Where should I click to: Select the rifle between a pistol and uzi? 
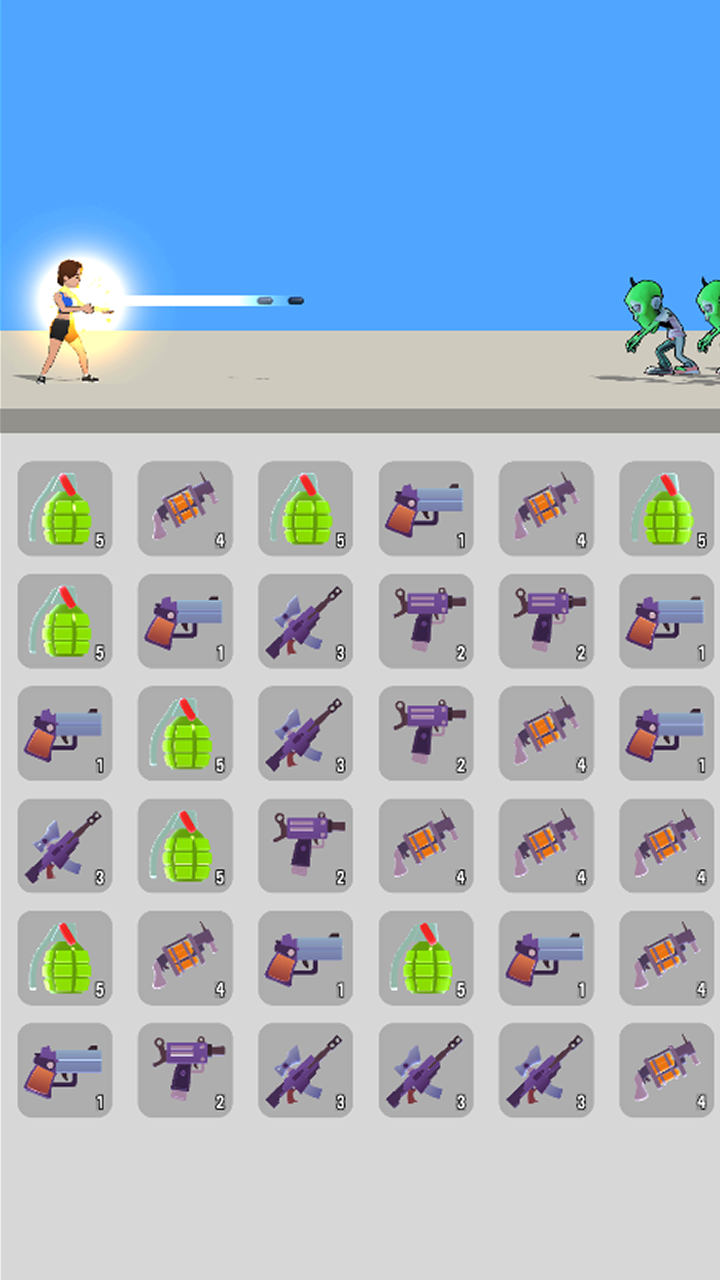click(x=306, y=621)
